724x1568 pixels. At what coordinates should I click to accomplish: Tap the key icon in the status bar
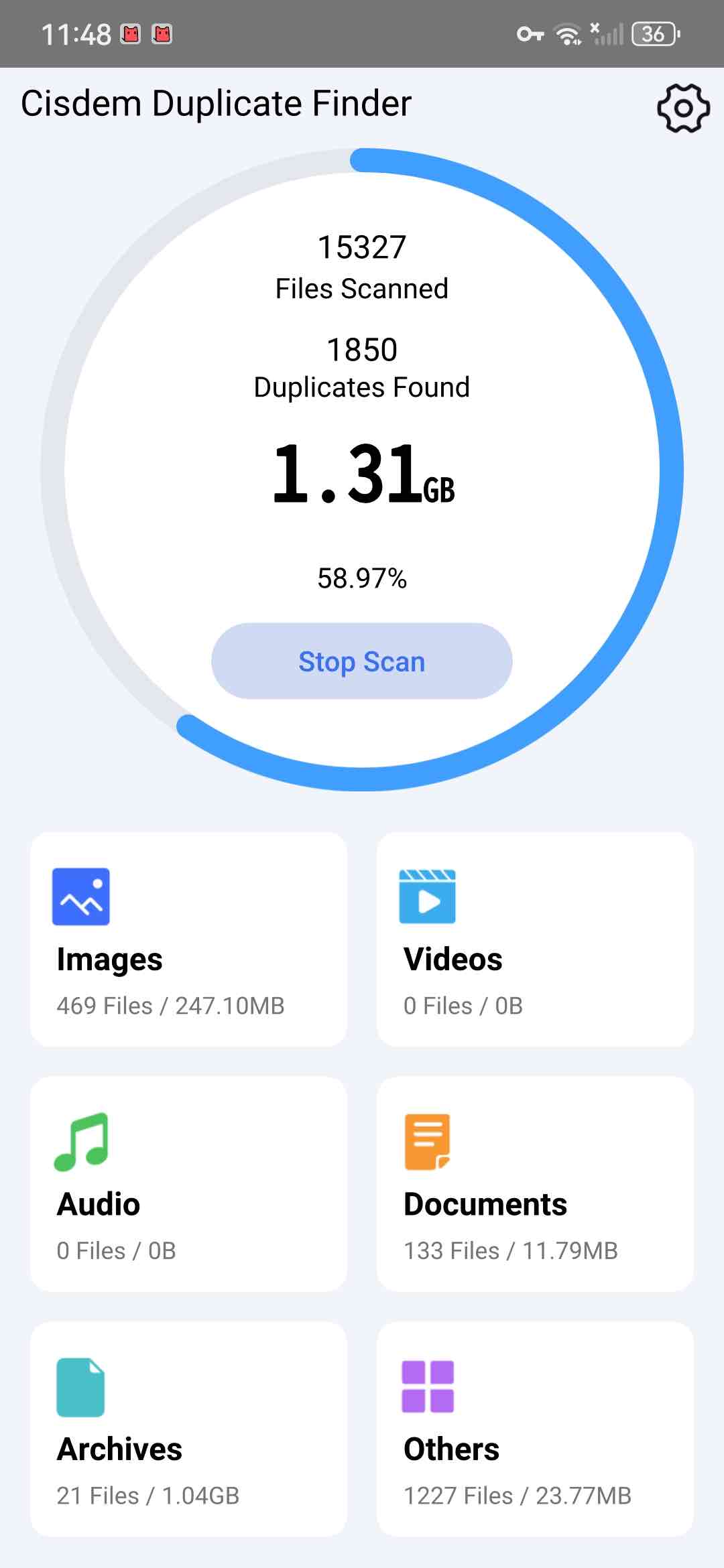click(529, 34)
